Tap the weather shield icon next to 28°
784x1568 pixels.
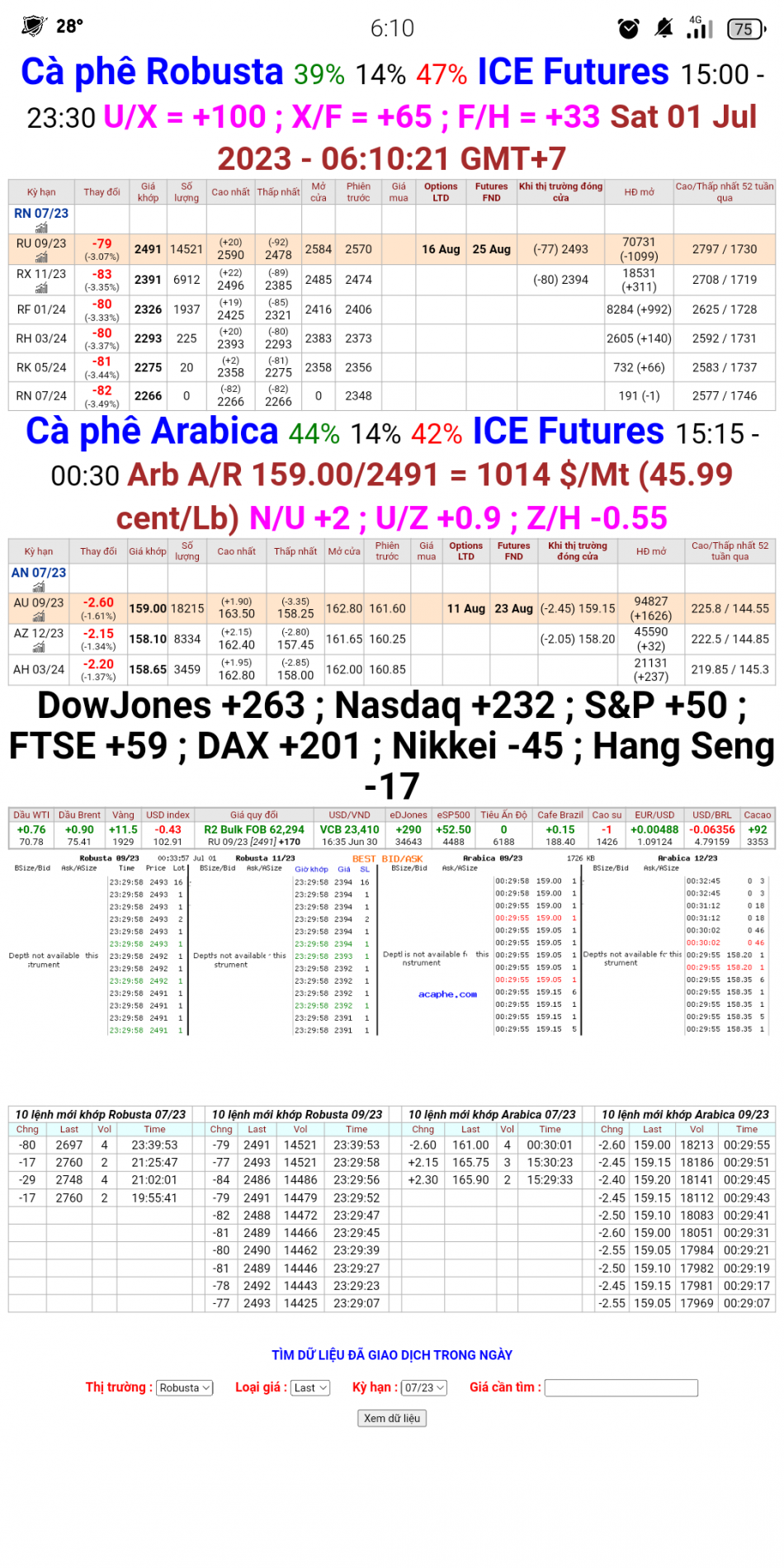pos(33,26)
